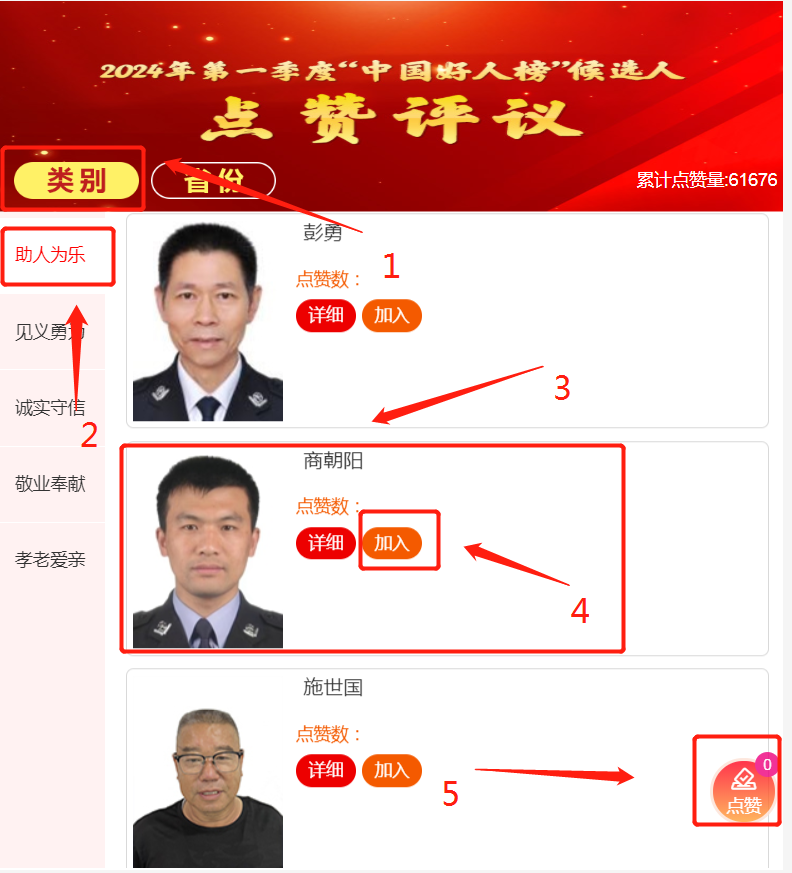View 详细 for 彭勇
The image size is (792, 873).
[x=325, y=316]
